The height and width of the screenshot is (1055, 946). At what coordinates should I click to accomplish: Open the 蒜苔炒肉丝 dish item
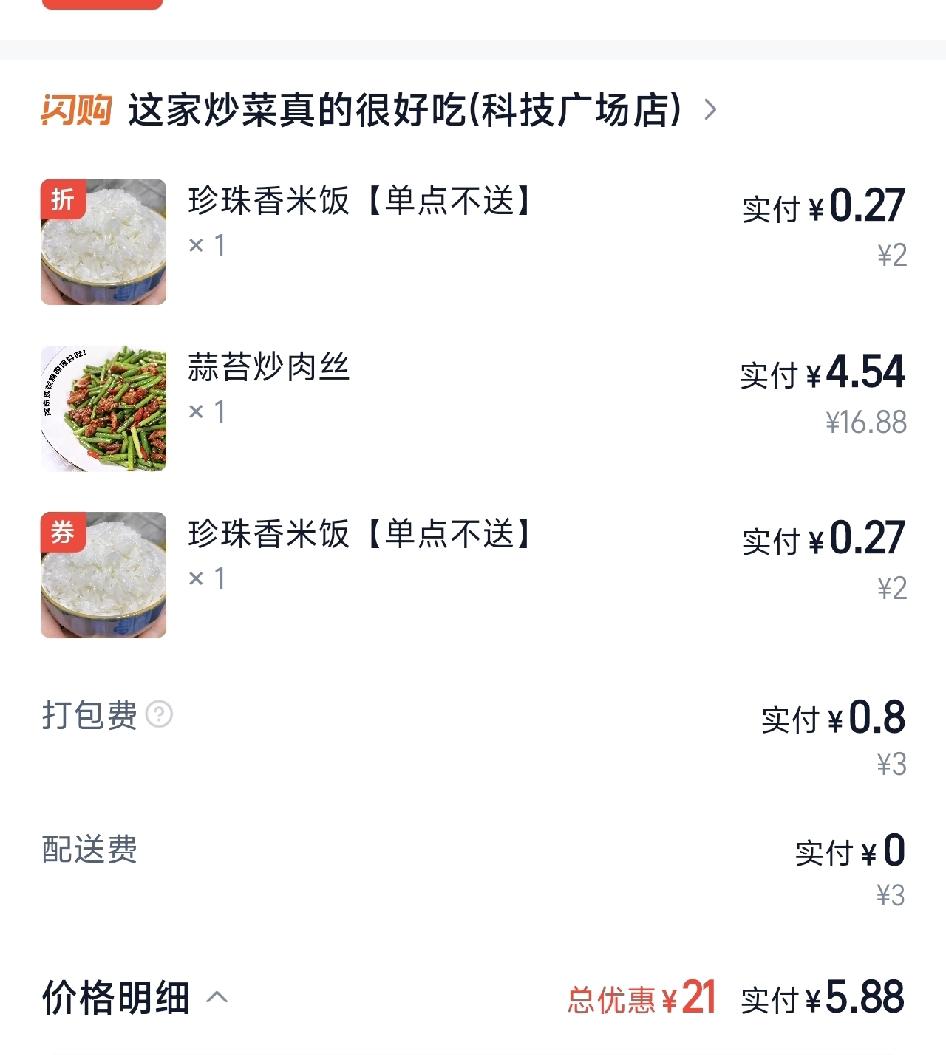pyautogui.click(x=268, y=368)
